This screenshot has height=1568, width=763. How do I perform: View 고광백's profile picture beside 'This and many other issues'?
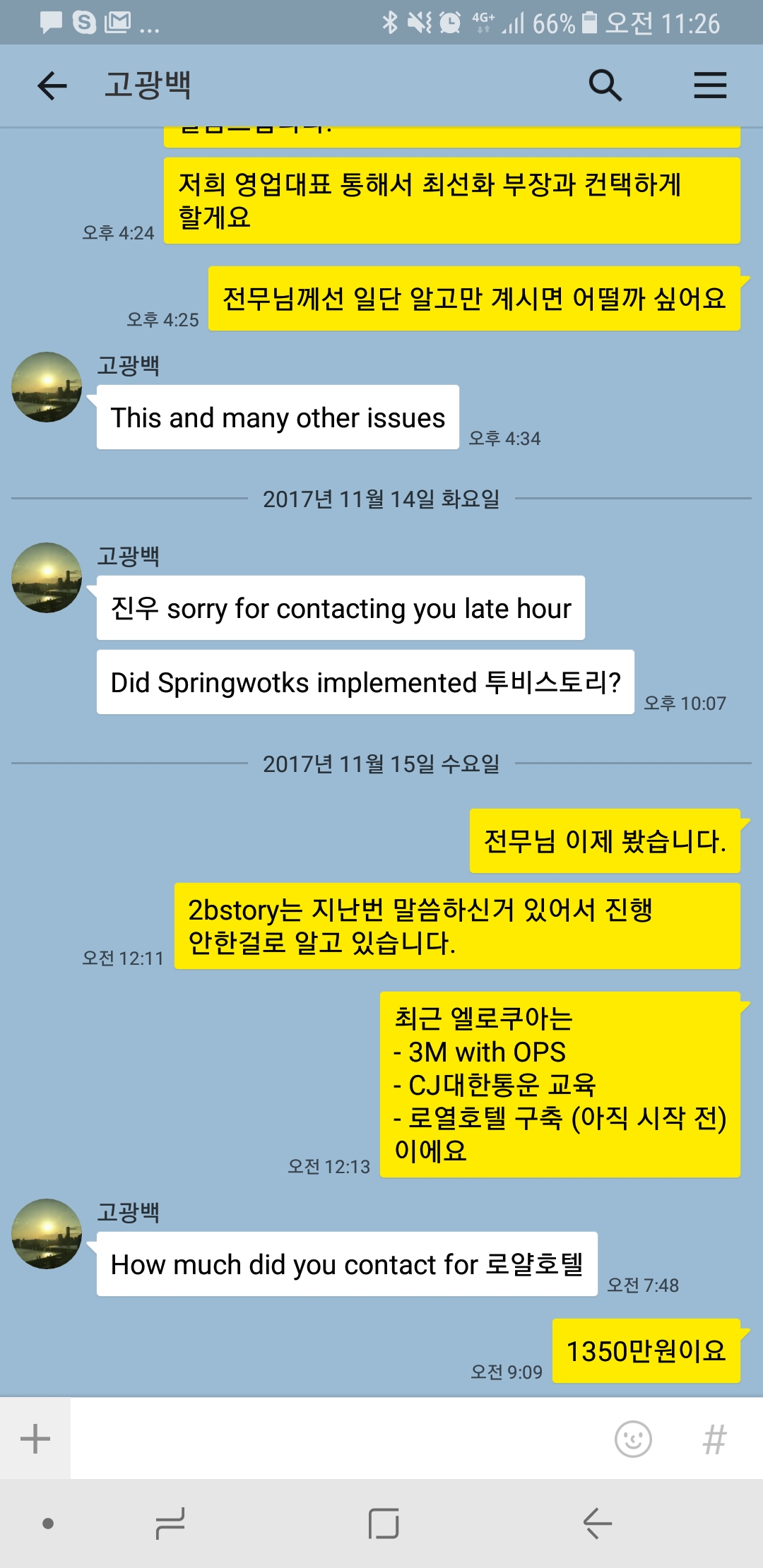47,387
